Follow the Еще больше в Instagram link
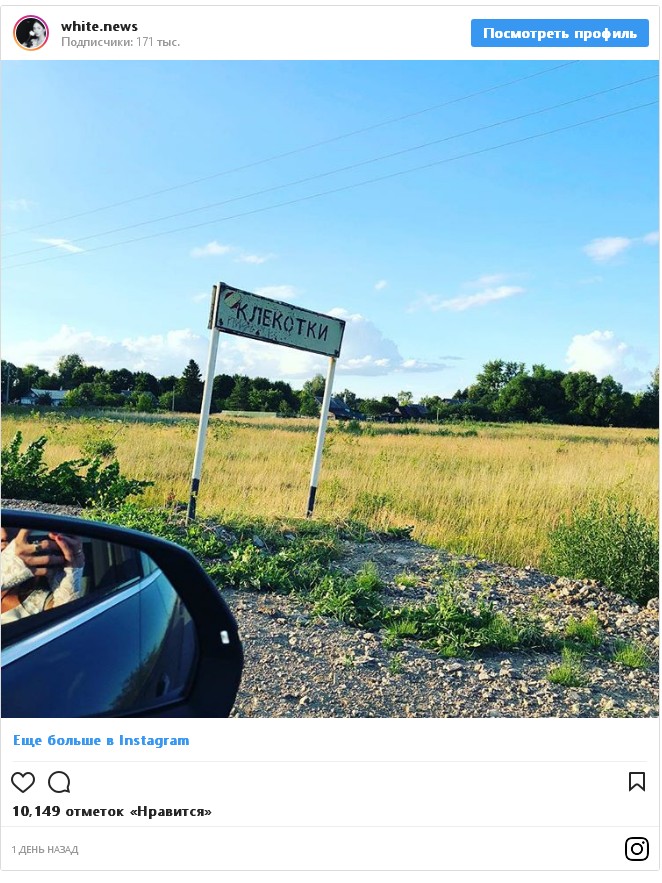Image resolution: width=662 pixels, height=883 pixels. (101, 741)
